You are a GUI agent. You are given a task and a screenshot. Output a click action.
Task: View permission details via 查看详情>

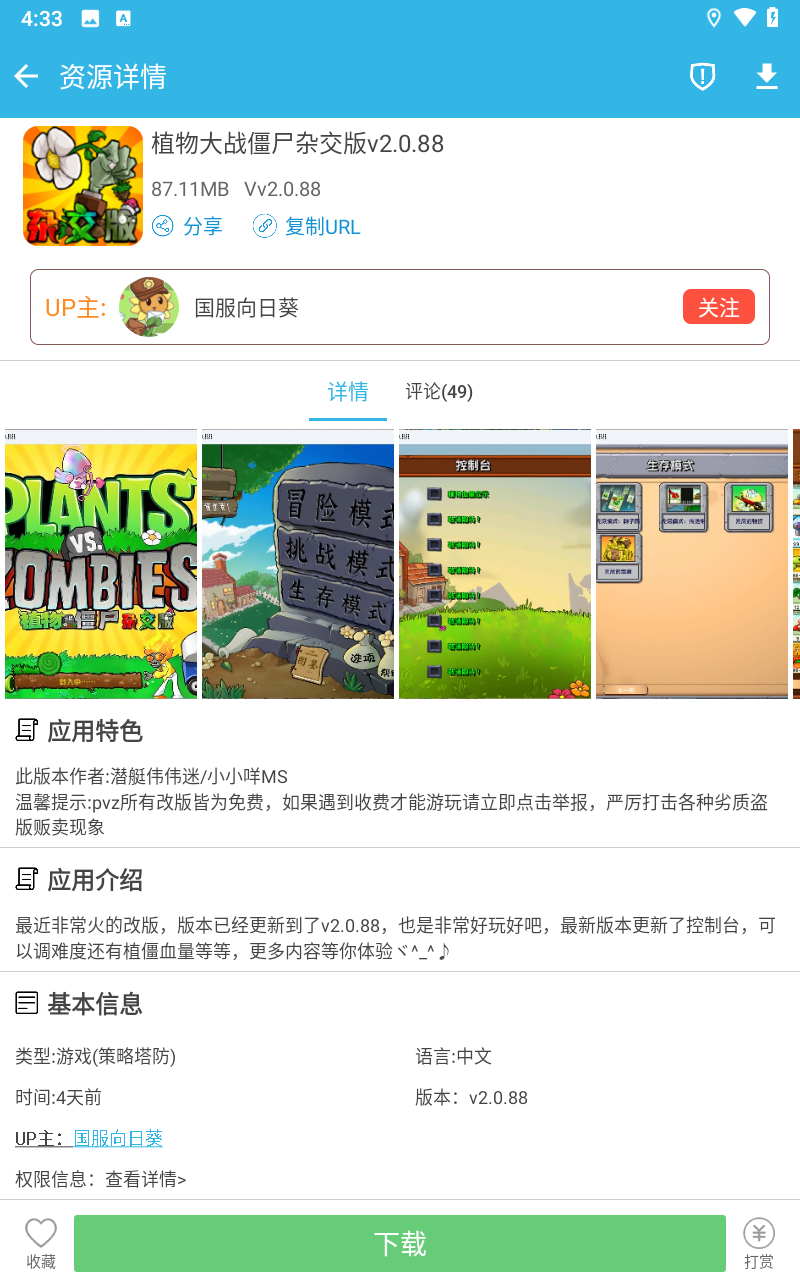[x=145, y=1179]
